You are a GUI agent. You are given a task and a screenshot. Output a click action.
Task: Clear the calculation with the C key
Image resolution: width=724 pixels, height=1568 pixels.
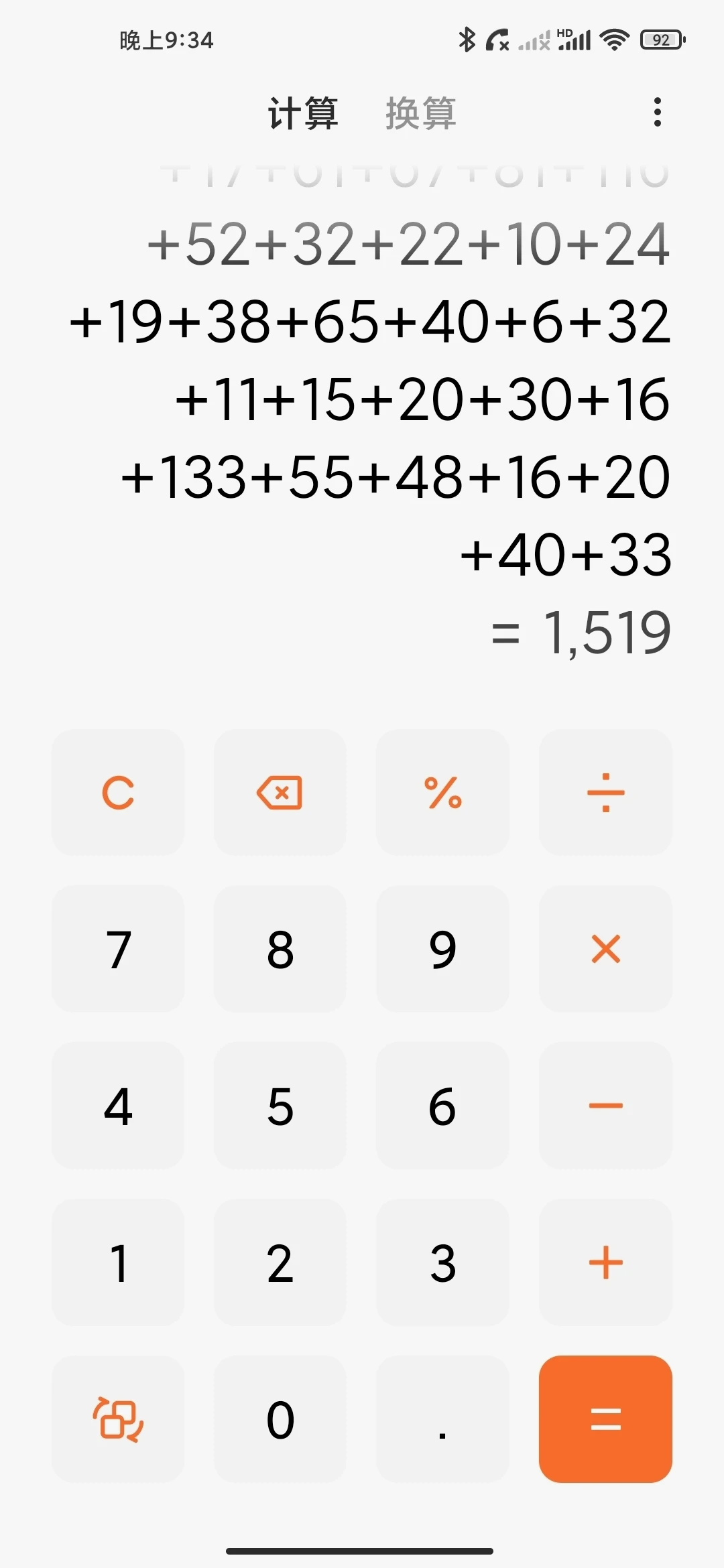tap(118, 793)
